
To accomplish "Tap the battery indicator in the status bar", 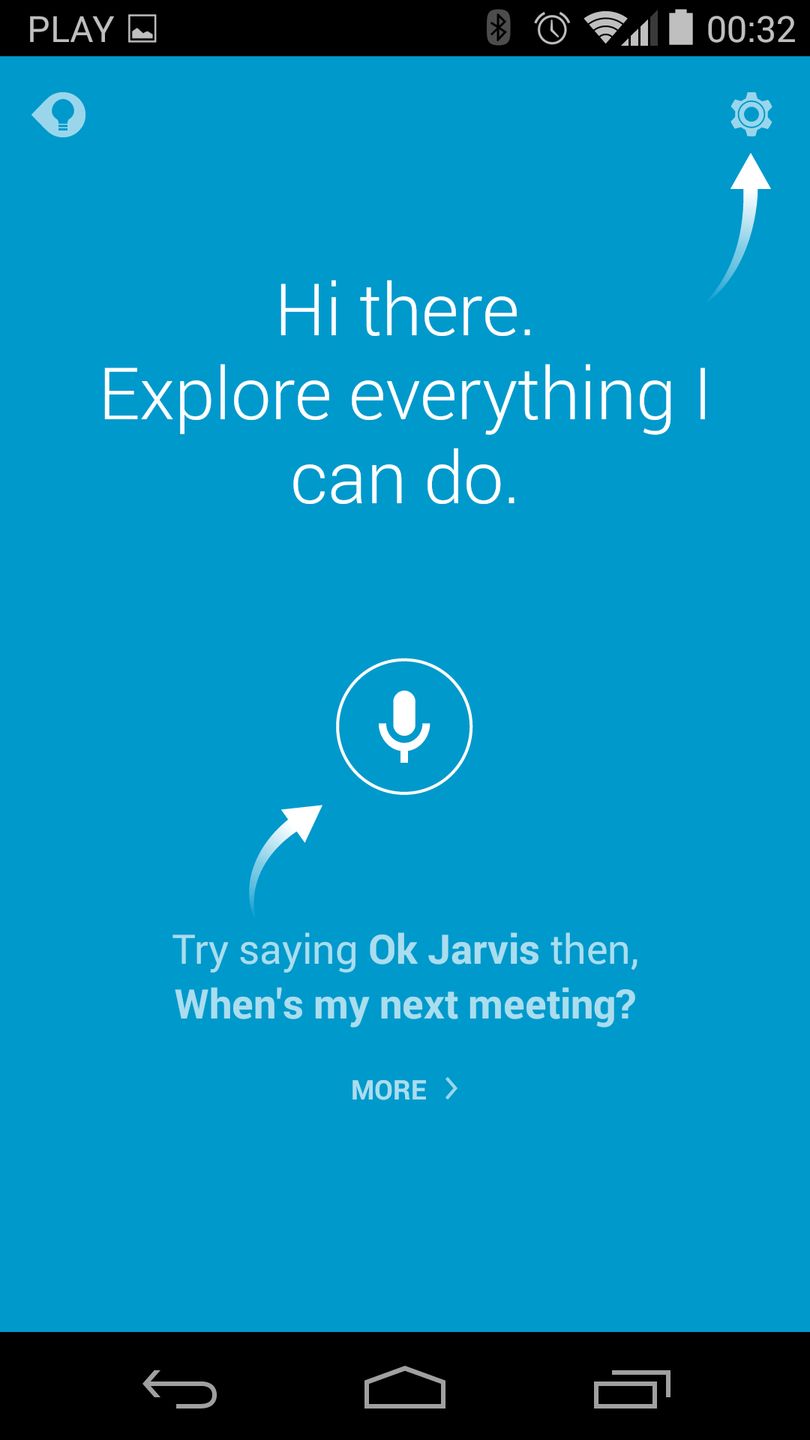I will 684,29.
